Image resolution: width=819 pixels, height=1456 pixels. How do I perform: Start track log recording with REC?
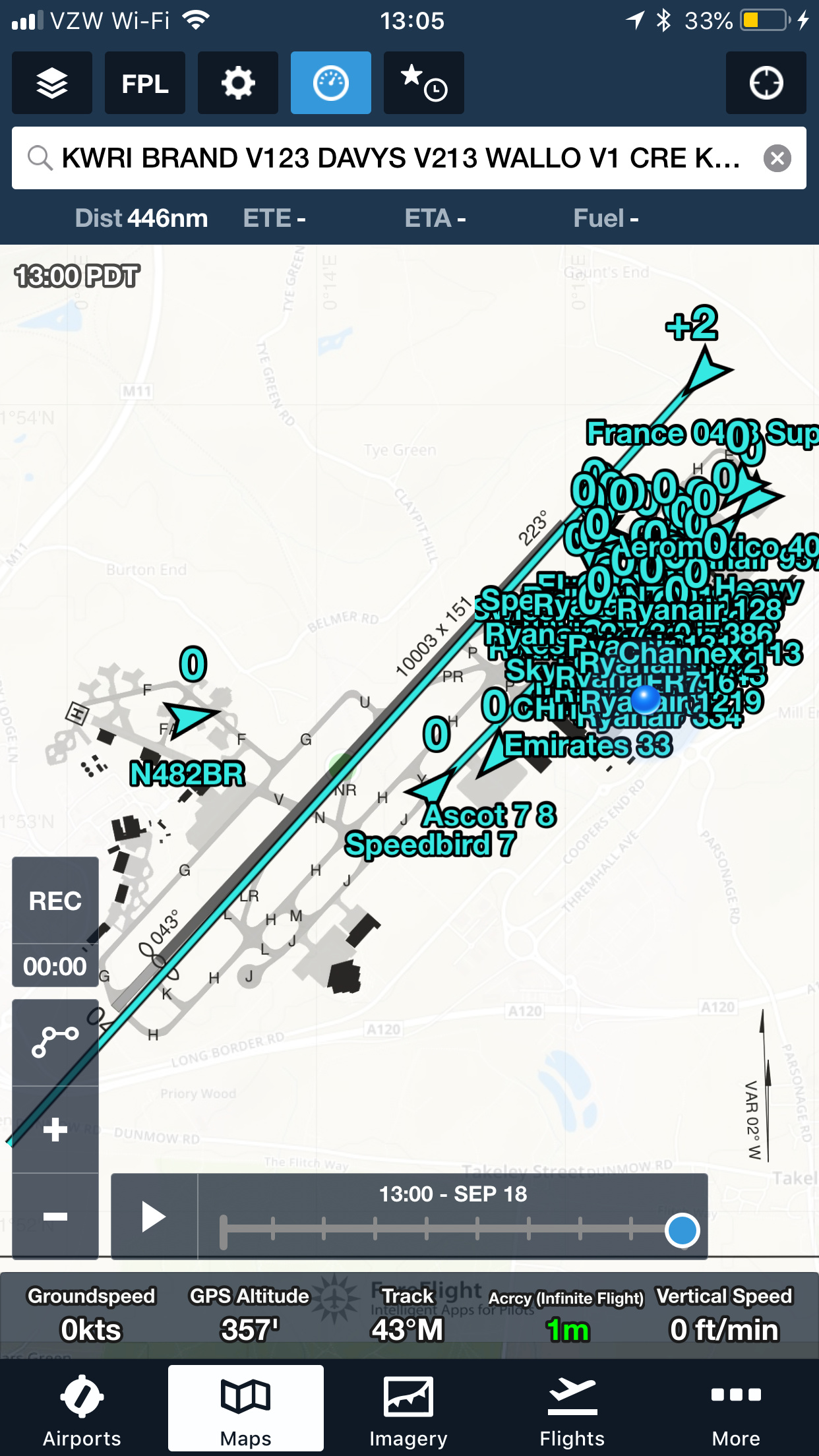(55, 901)
